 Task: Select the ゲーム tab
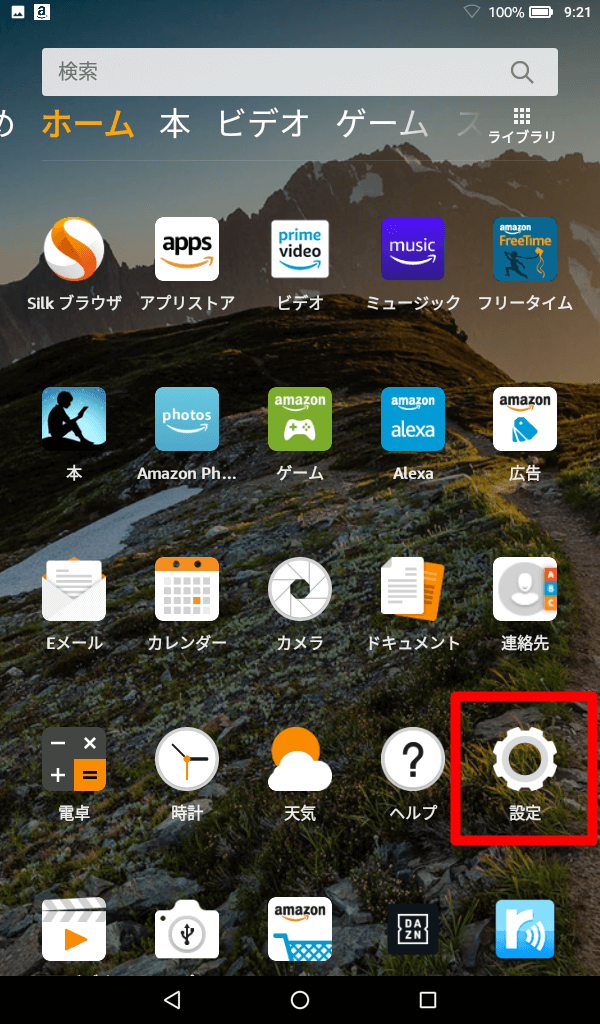tap(381, 123)
